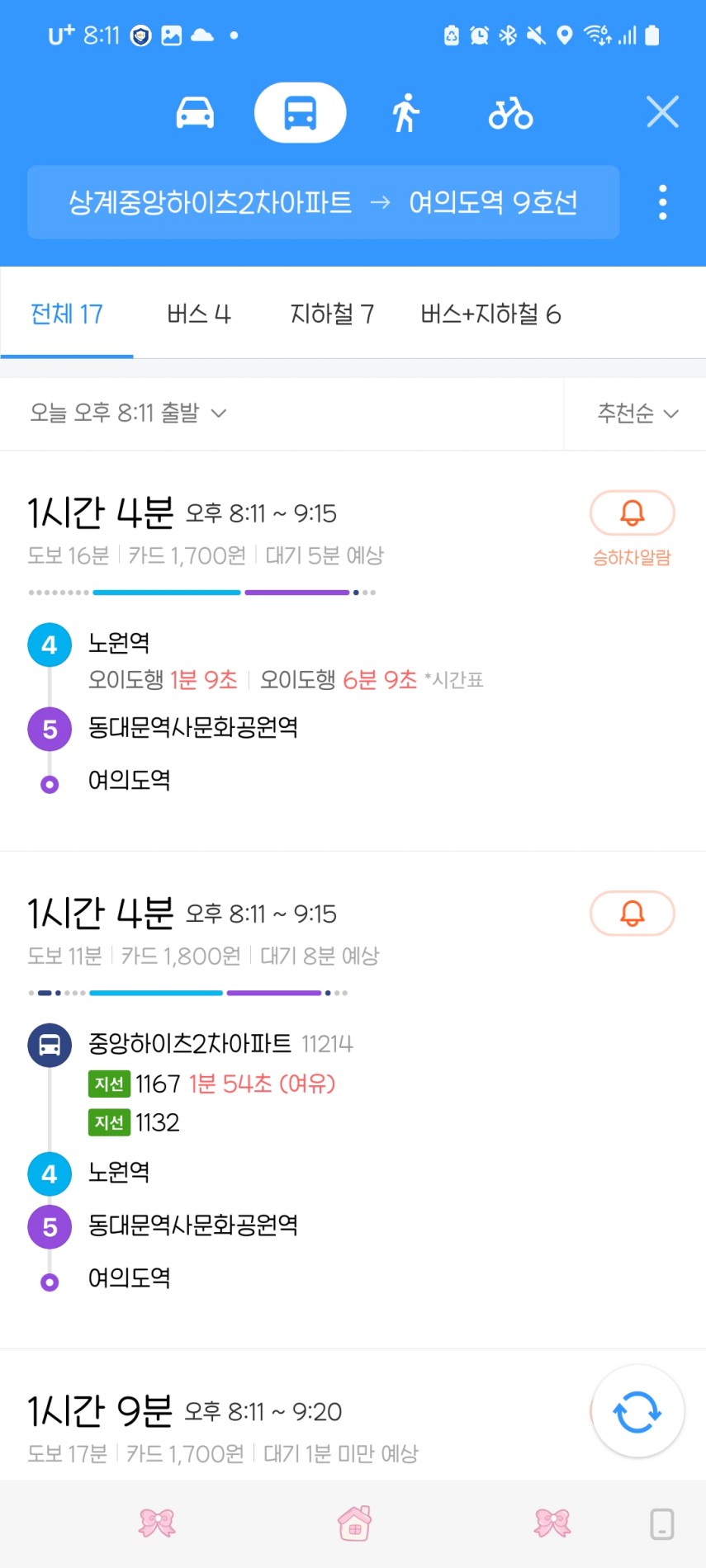Switch to the 지하철 7 tab
Screen dimensions: 706x1568
click(332, 314)
